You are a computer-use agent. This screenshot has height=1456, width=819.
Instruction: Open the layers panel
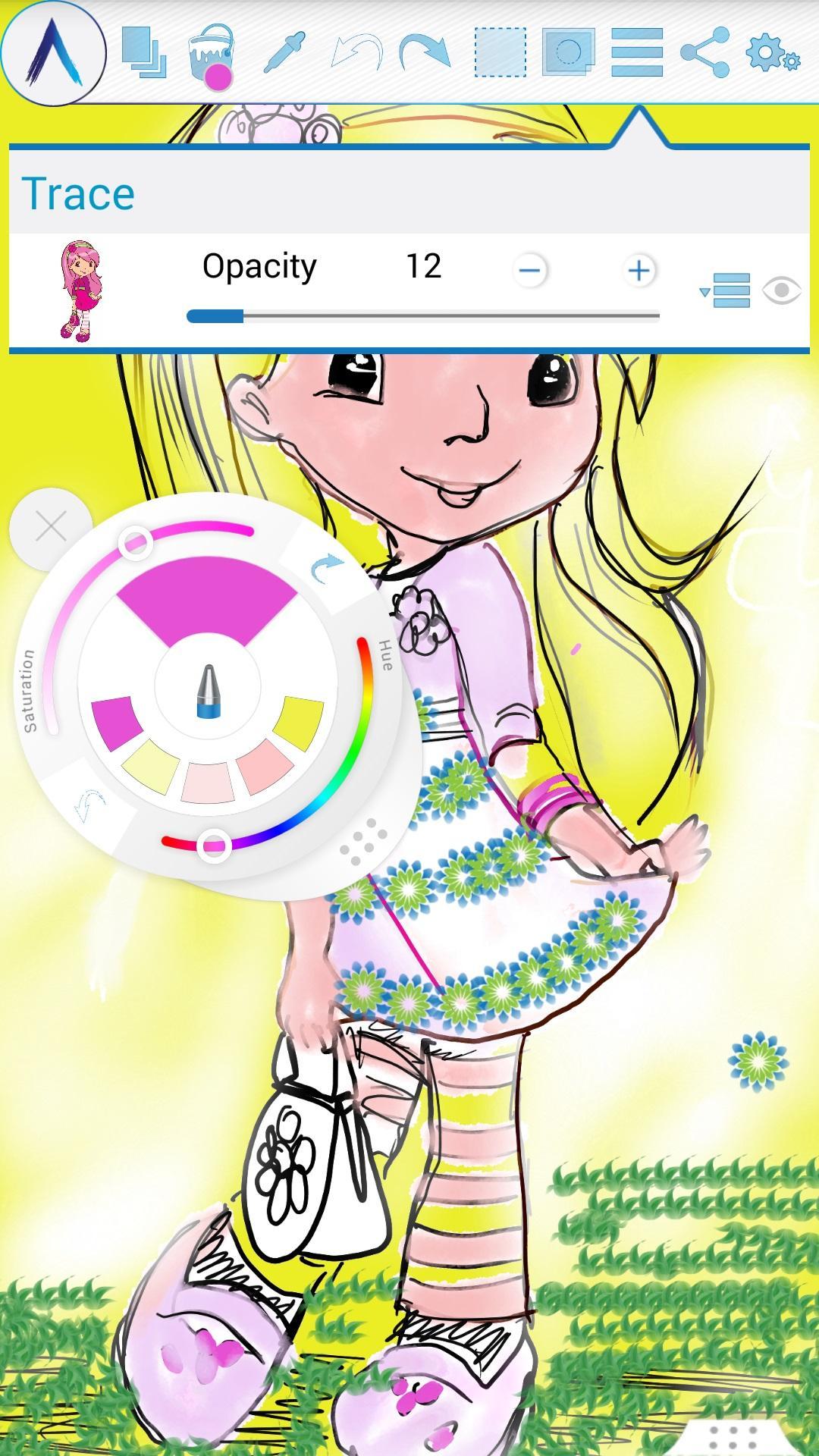tap(143, 52)
